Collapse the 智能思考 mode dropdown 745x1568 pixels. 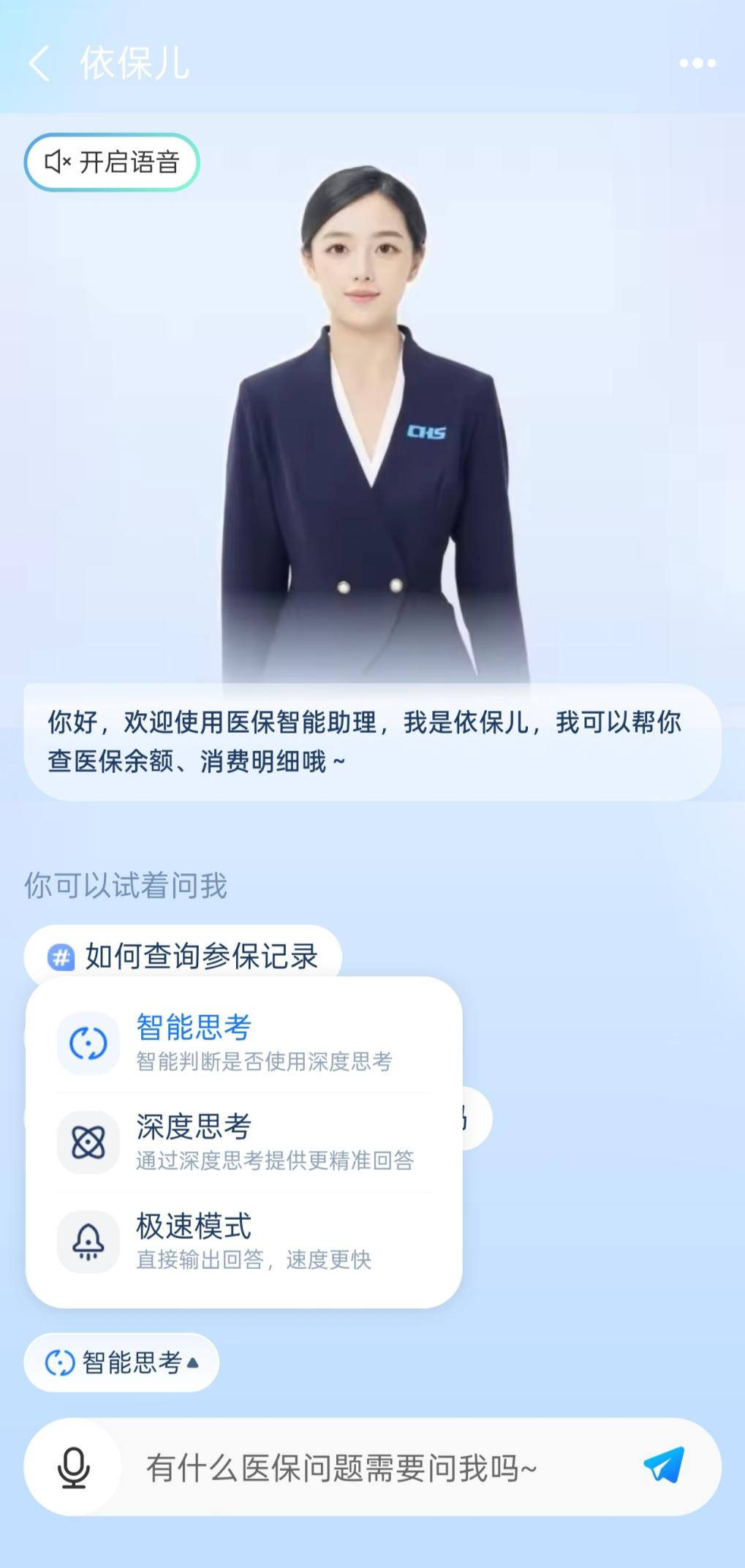(x=121, y=1362)
